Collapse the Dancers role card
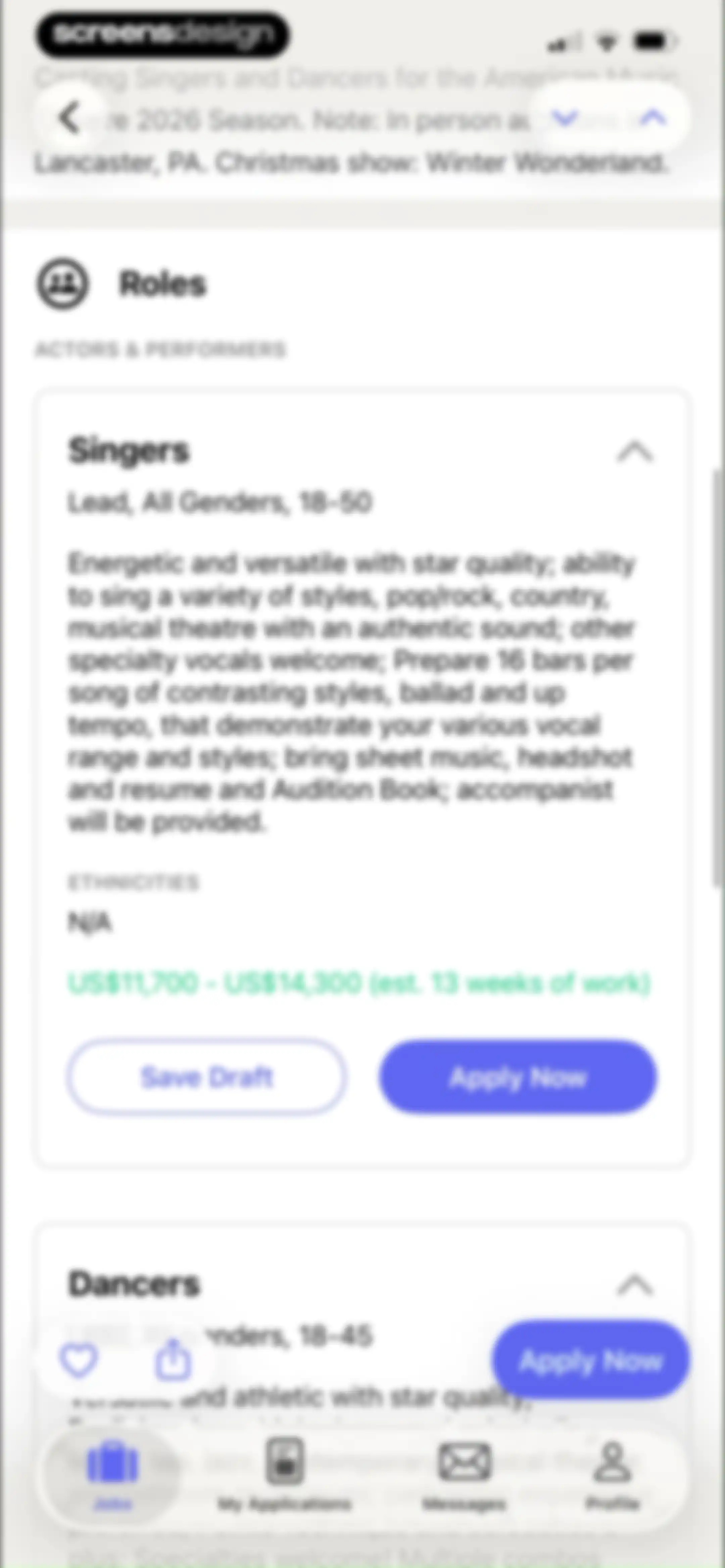725x1568 pixels. click(635, 1285)
